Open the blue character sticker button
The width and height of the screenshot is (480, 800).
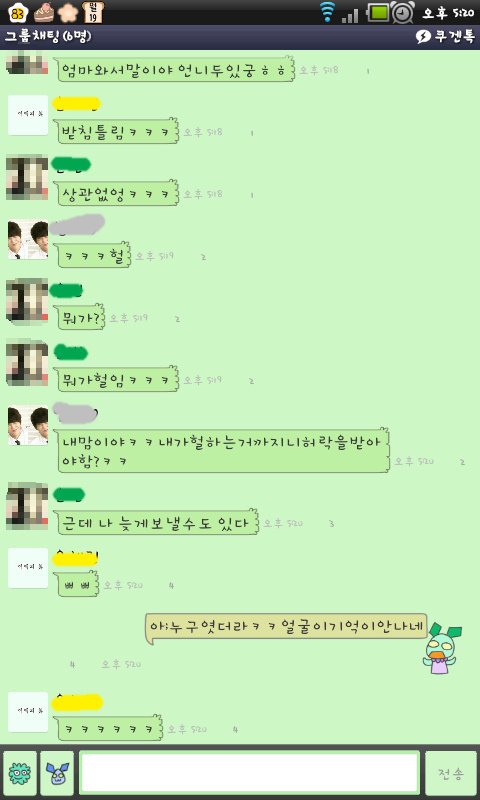(57, 773)
